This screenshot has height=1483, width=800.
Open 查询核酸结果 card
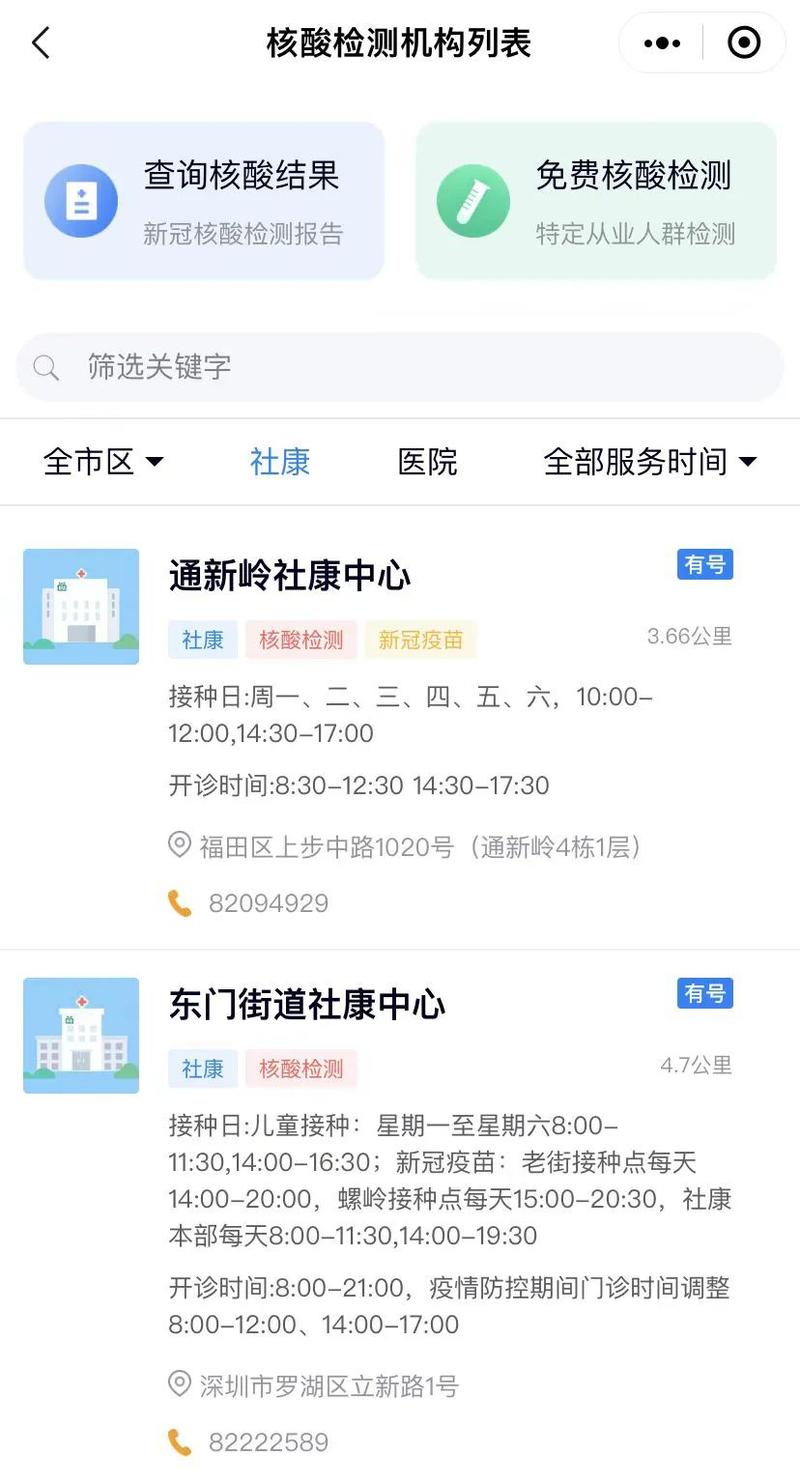coord(204,201)
